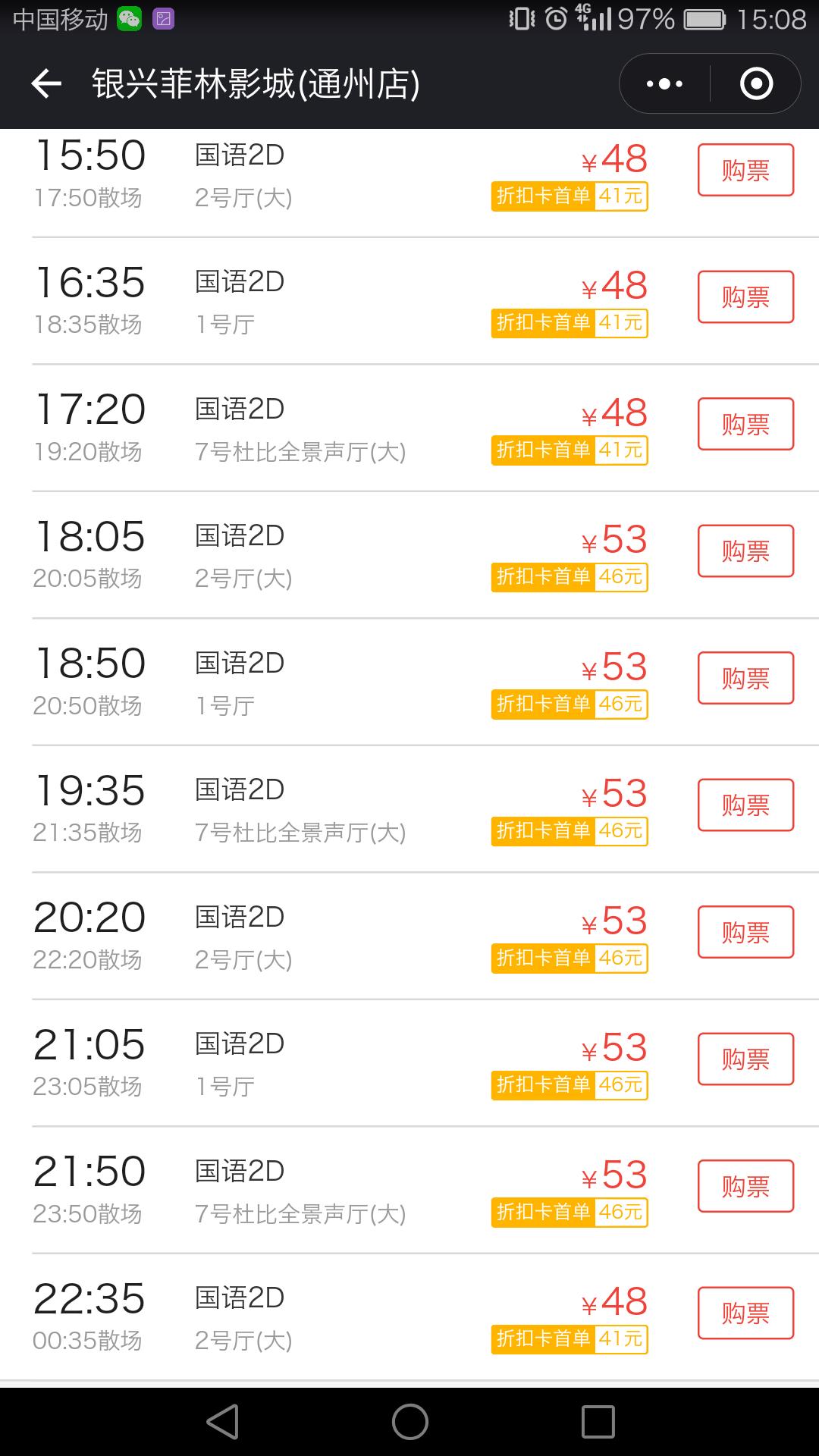Buy ticket for the 22:35 showing
Image resolution: width=819 pixels, height=1456 pixels.
[745, 1313]
